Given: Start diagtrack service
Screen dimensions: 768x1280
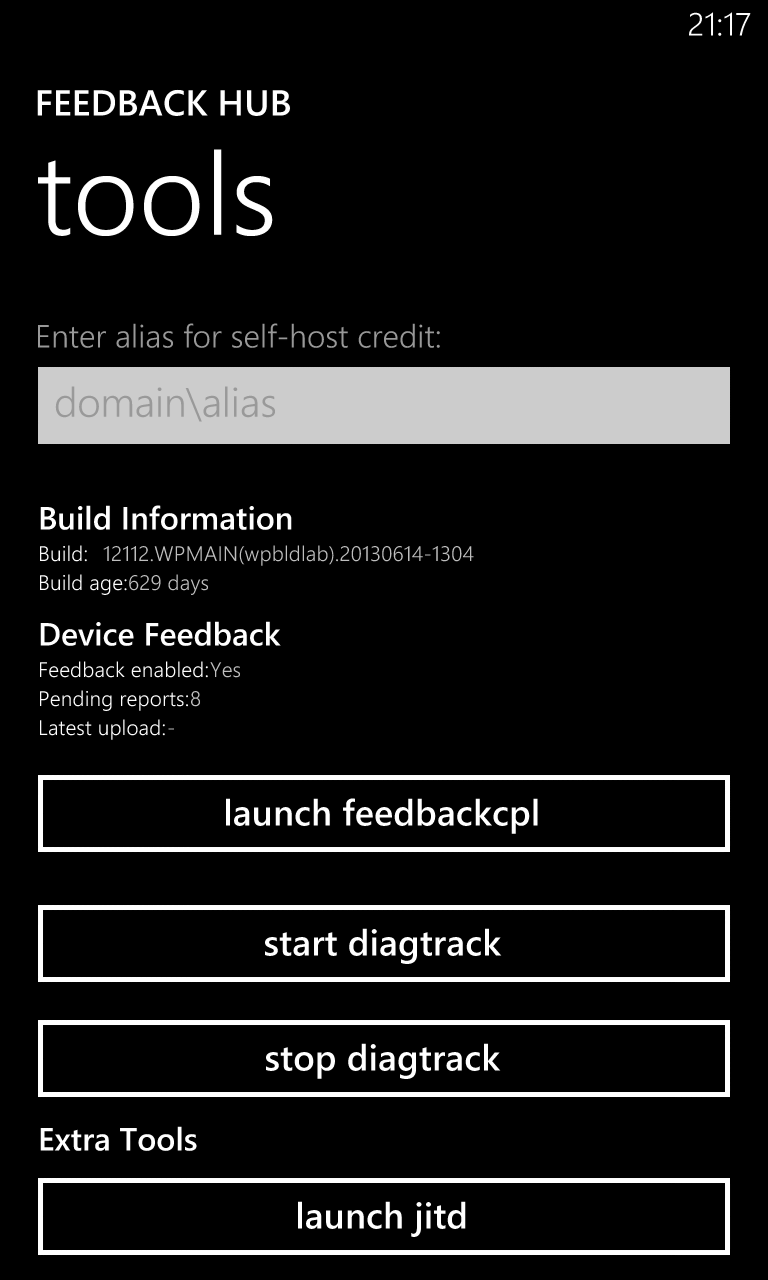Looking at the screenshot, I should (x=384, y=944).
